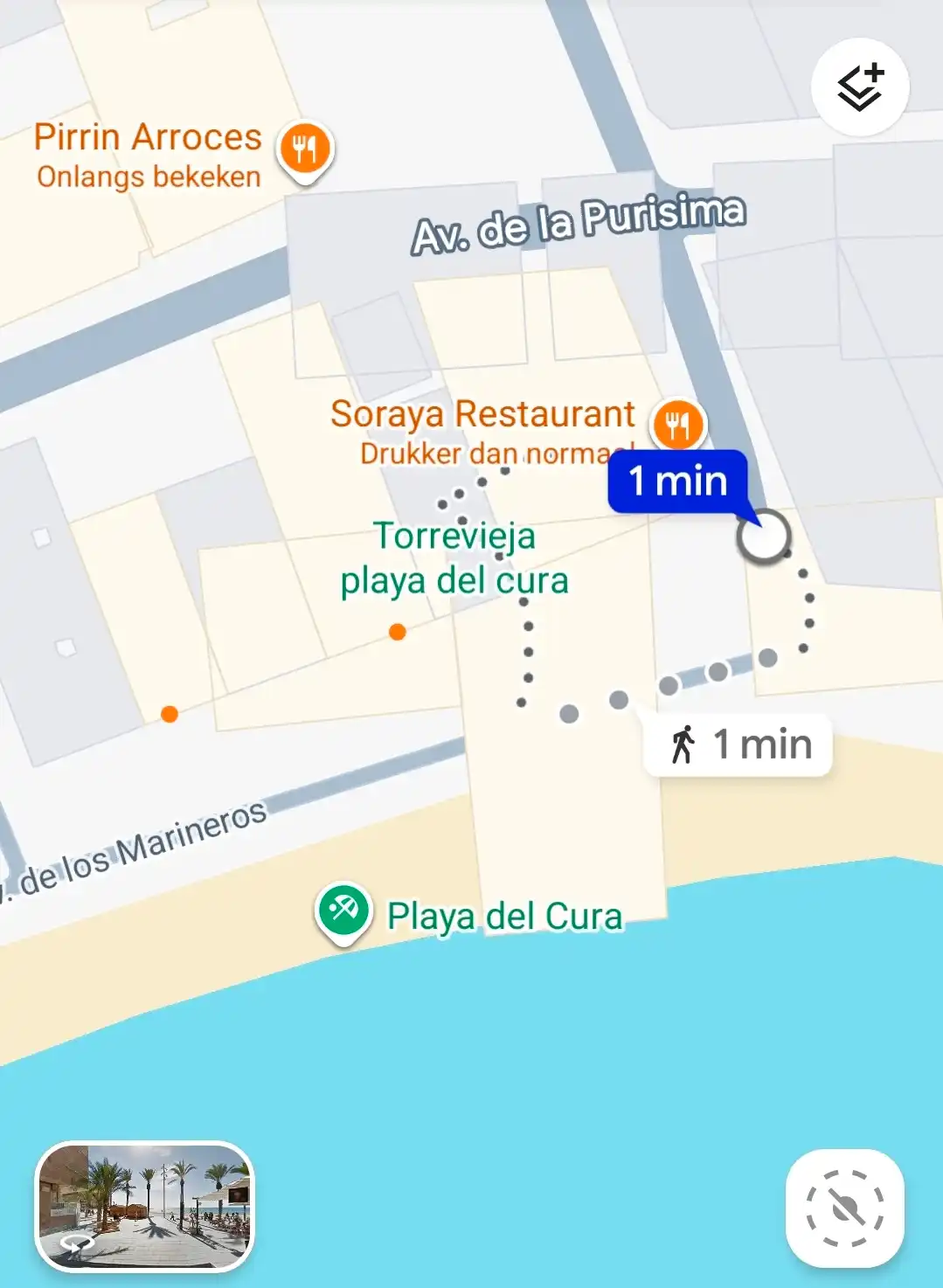Select Torrevieja playa del cura place label
943x1288 pixels.
tap(454, 558)
